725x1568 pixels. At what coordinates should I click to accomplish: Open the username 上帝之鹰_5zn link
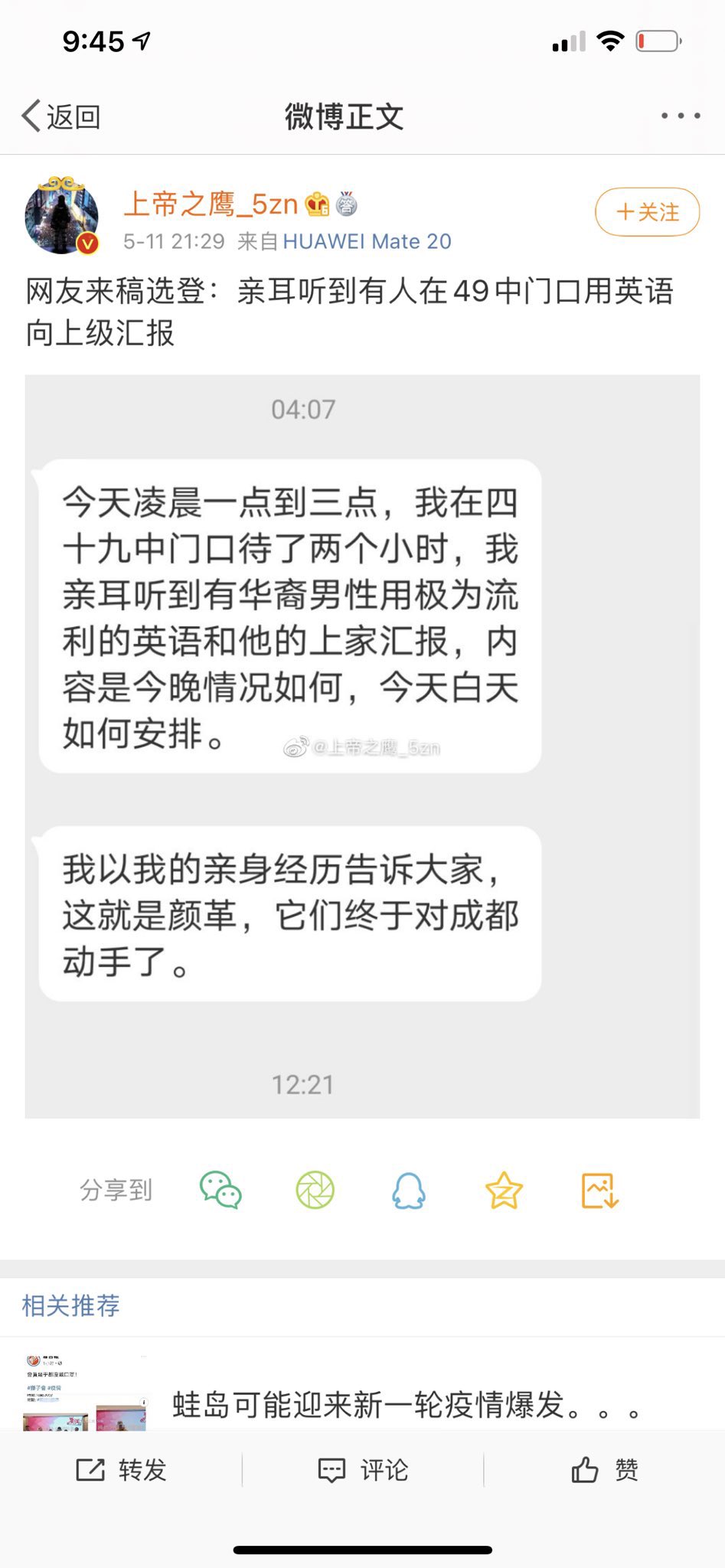pos(211,204)
